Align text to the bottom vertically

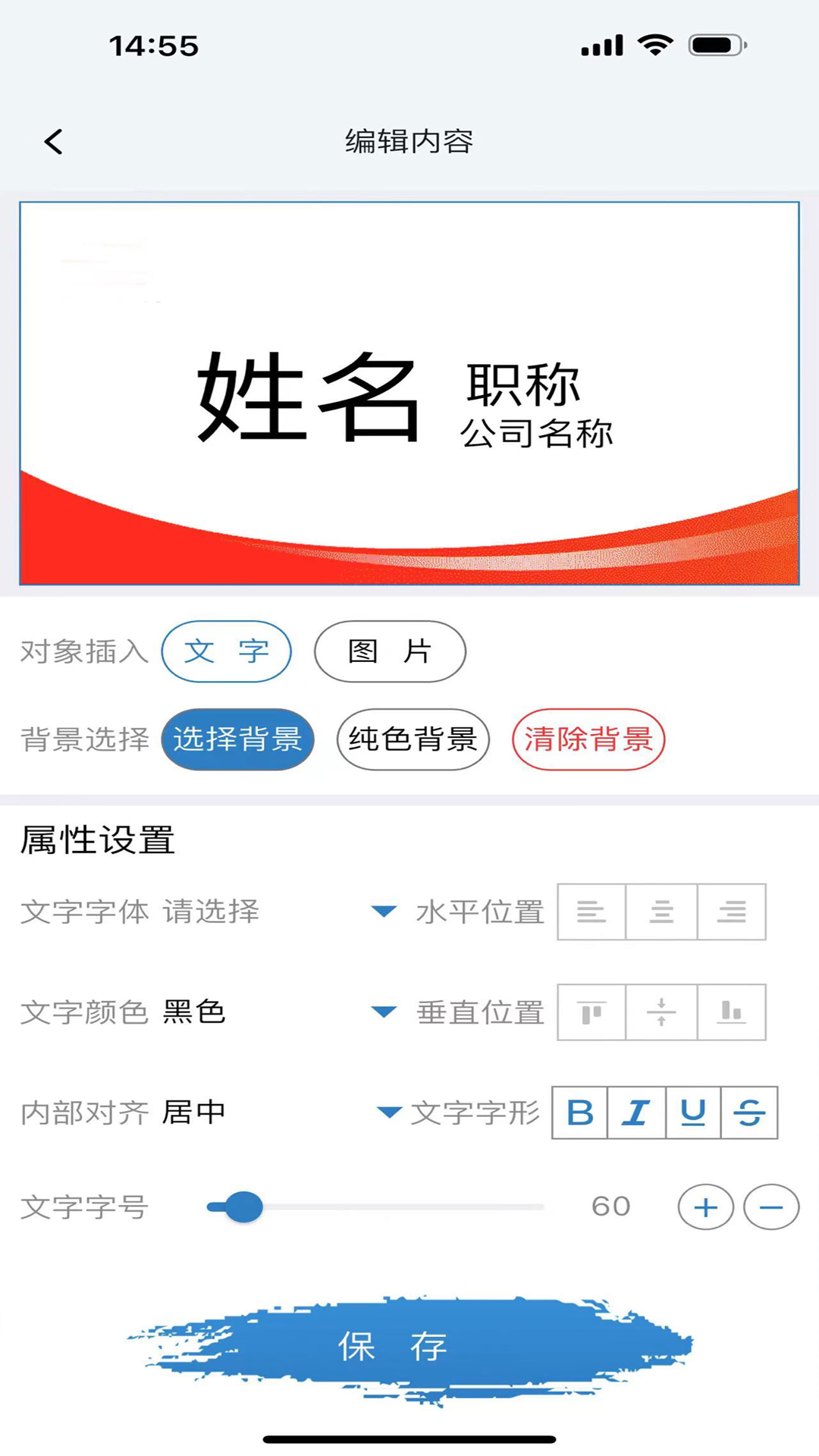(732, 1012)
